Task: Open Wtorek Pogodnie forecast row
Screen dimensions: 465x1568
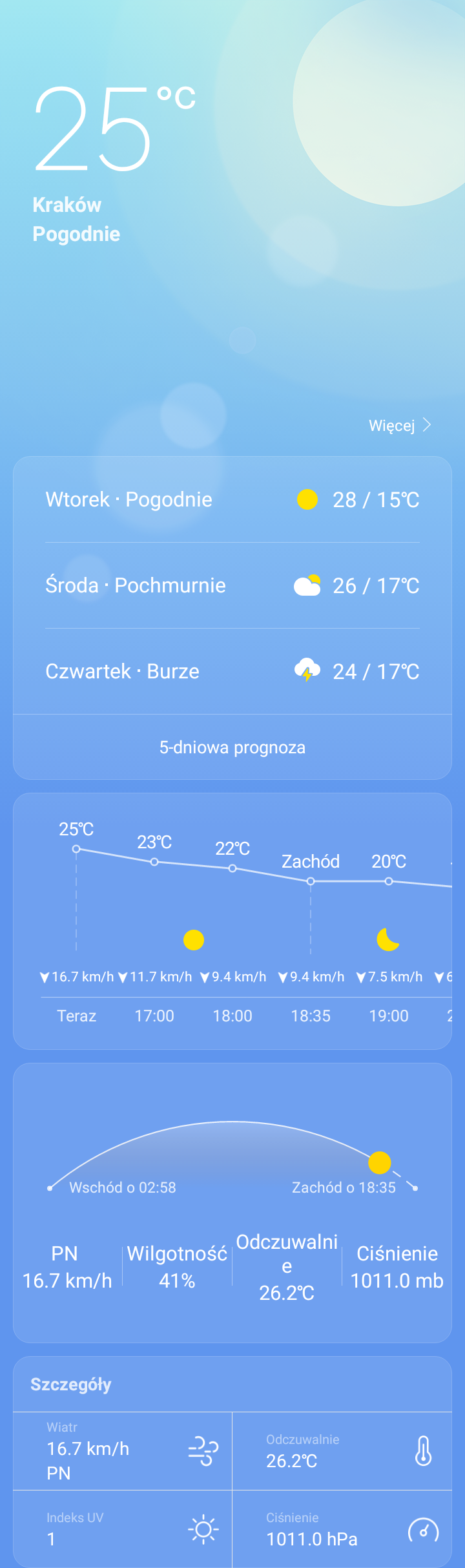Action: click(x=232, y=499)
